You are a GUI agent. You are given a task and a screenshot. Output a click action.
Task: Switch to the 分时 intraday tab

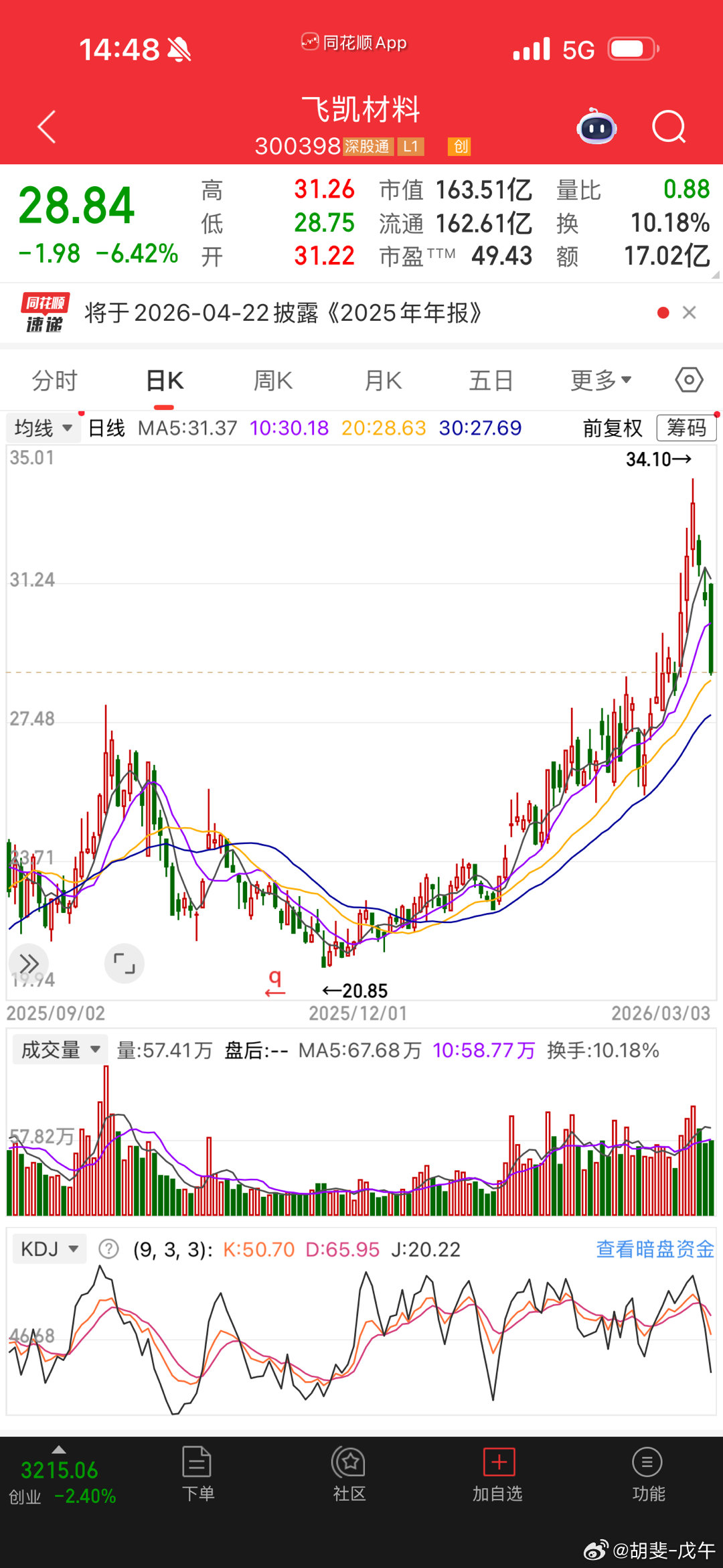(55, 379)
